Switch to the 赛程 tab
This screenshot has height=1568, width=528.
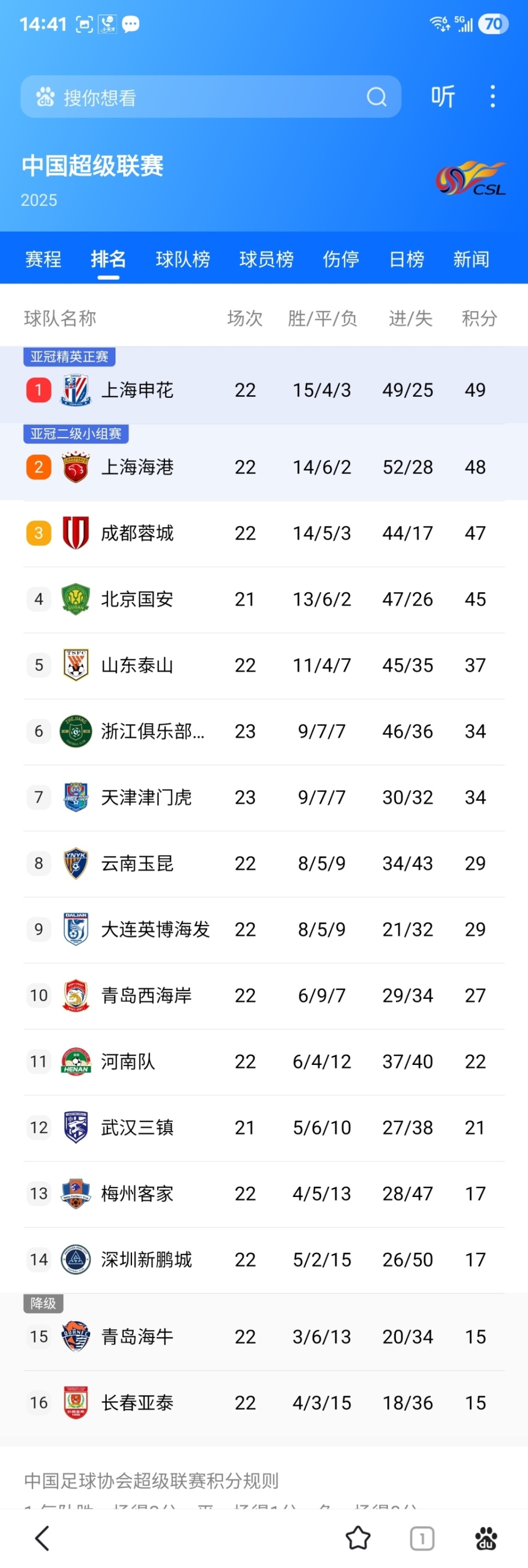coord(43,259)
